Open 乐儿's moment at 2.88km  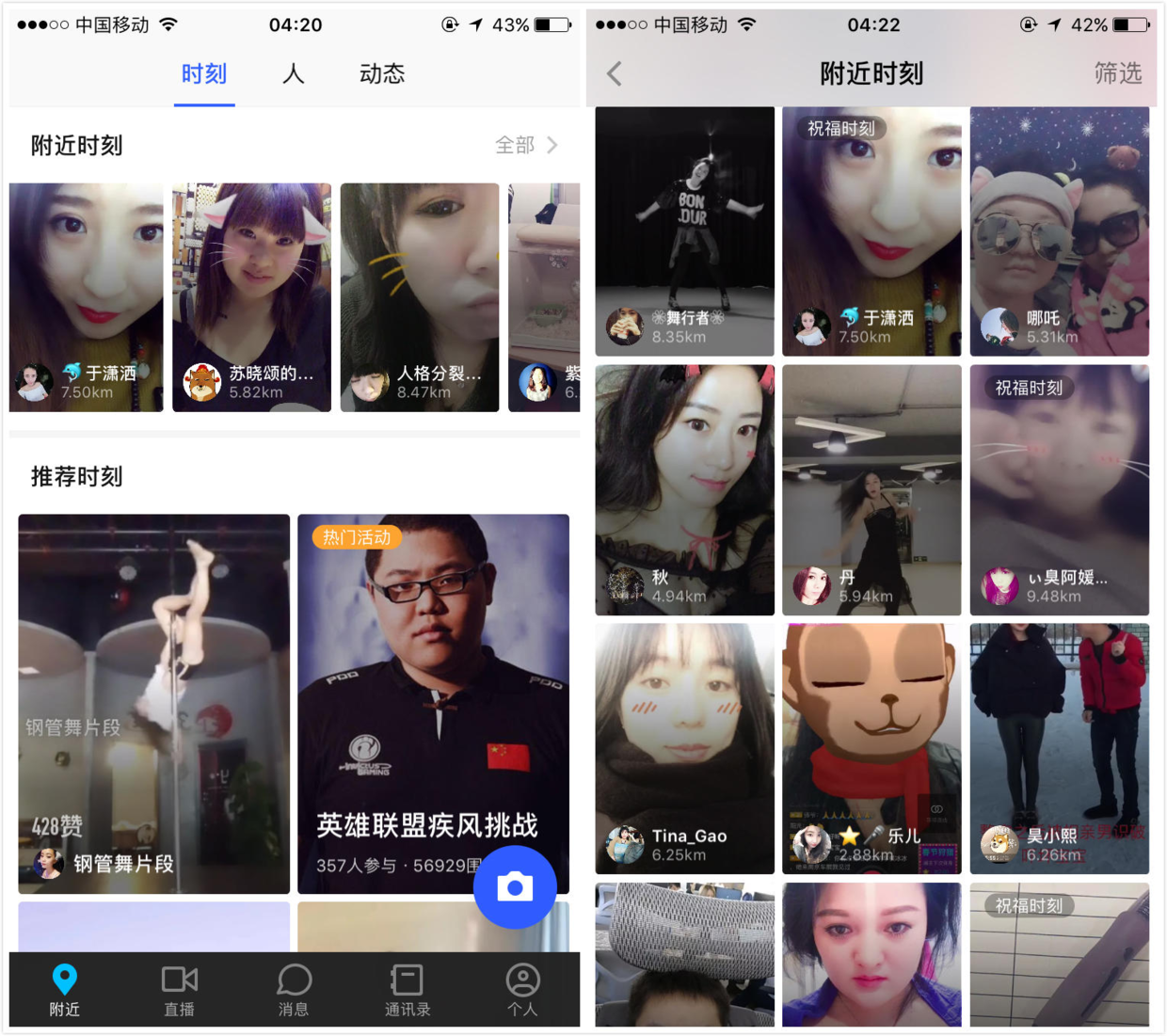(871, 748)
